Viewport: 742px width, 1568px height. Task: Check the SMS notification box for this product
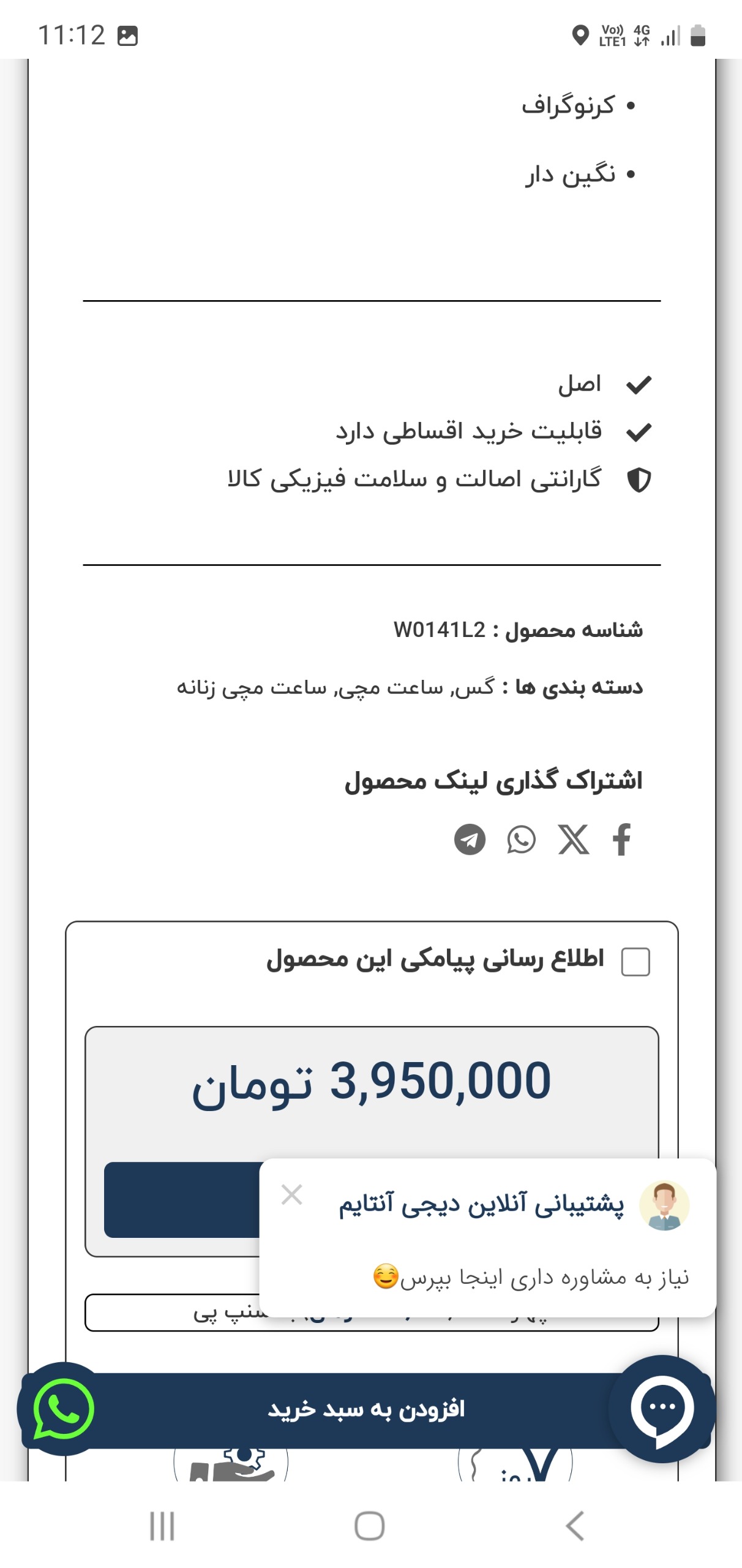point(635,962)
